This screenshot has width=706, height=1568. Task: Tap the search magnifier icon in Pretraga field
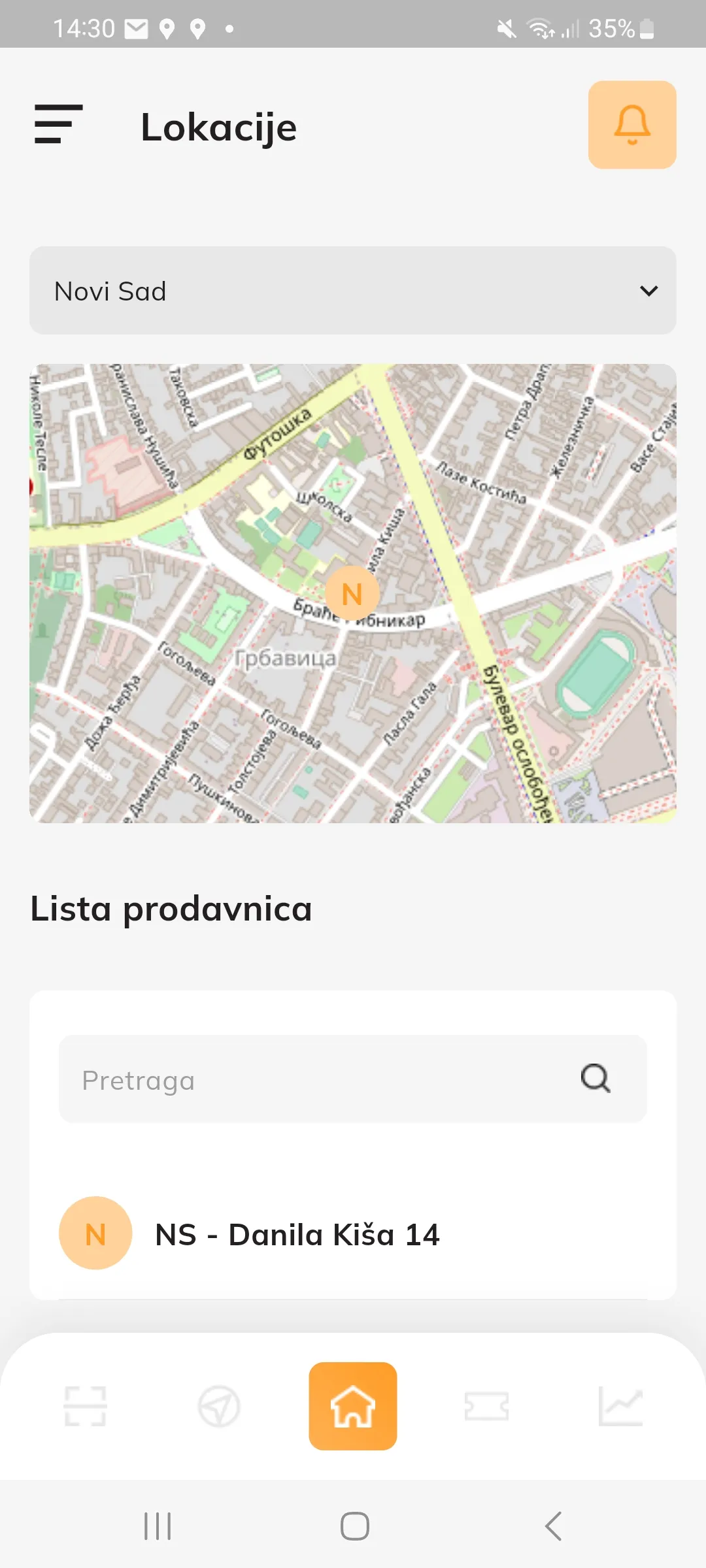[596, 1079]
